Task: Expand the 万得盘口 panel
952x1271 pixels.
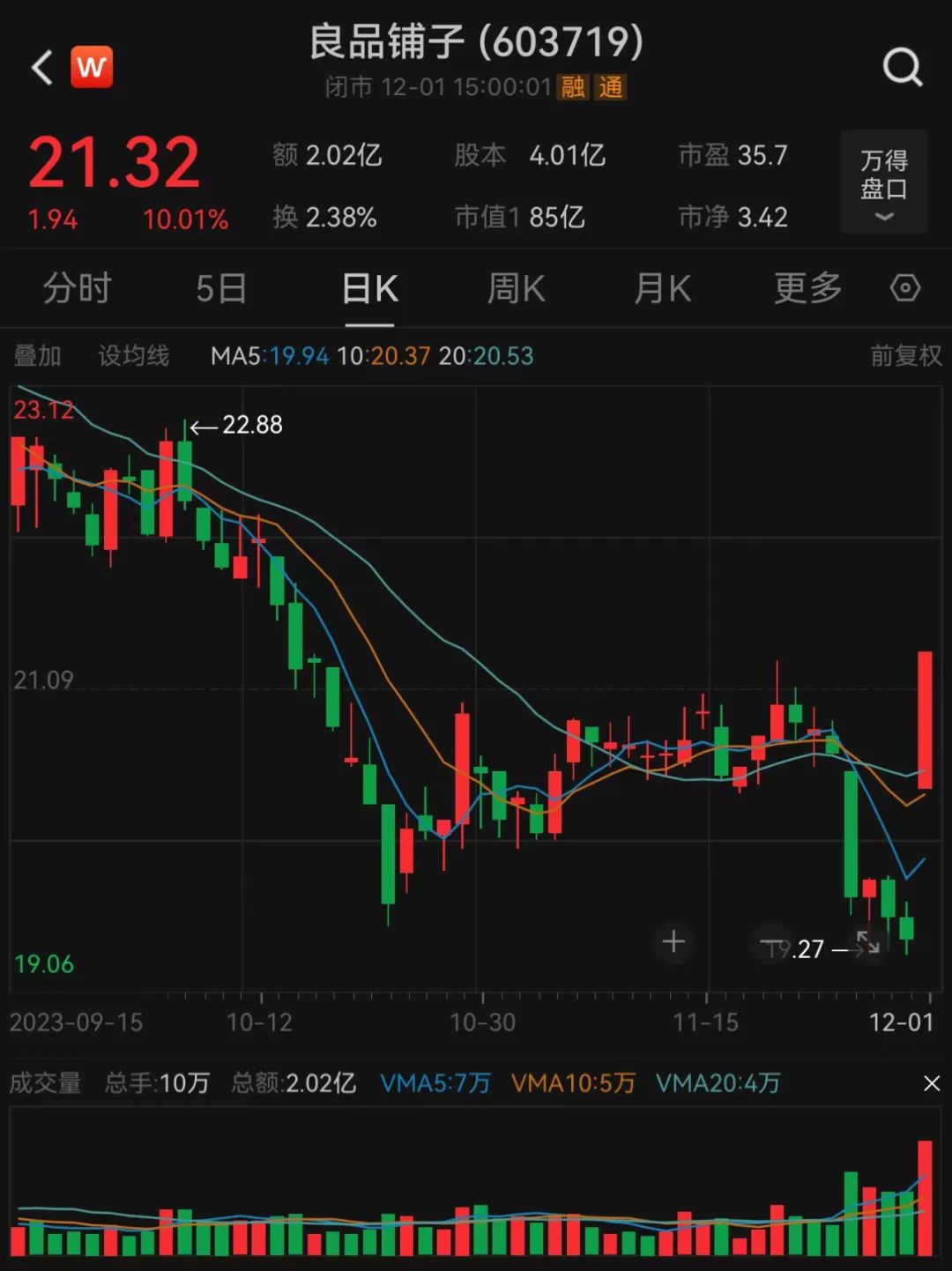Action: point(883,182)
